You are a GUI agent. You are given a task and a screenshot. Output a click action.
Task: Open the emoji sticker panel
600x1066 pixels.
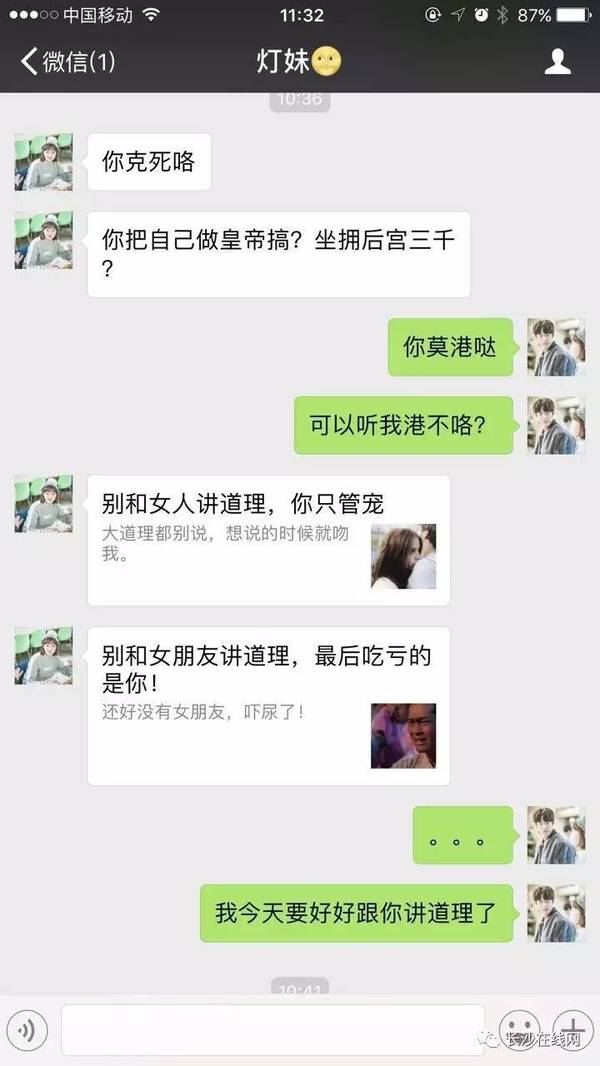[x=520, y=1031]
